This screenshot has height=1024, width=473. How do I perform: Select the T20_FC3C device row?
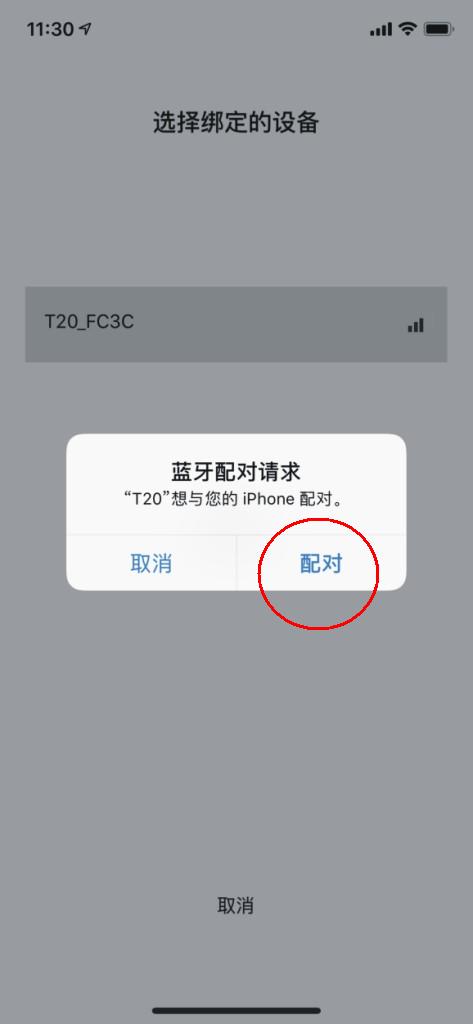[x=236, y=324]
